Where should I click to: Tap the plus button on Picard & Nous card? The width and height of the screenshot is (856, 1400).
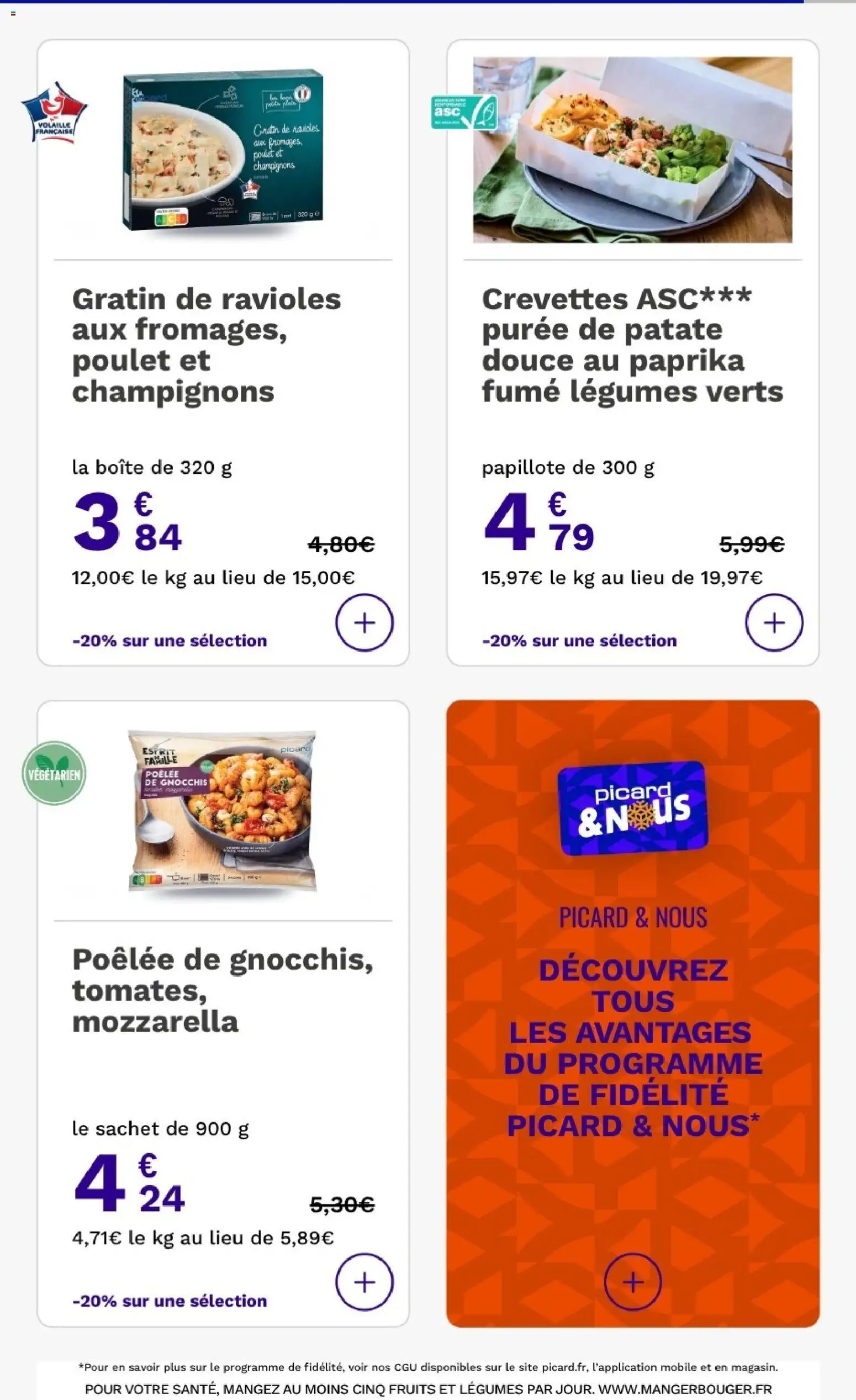pos(633,1282)
